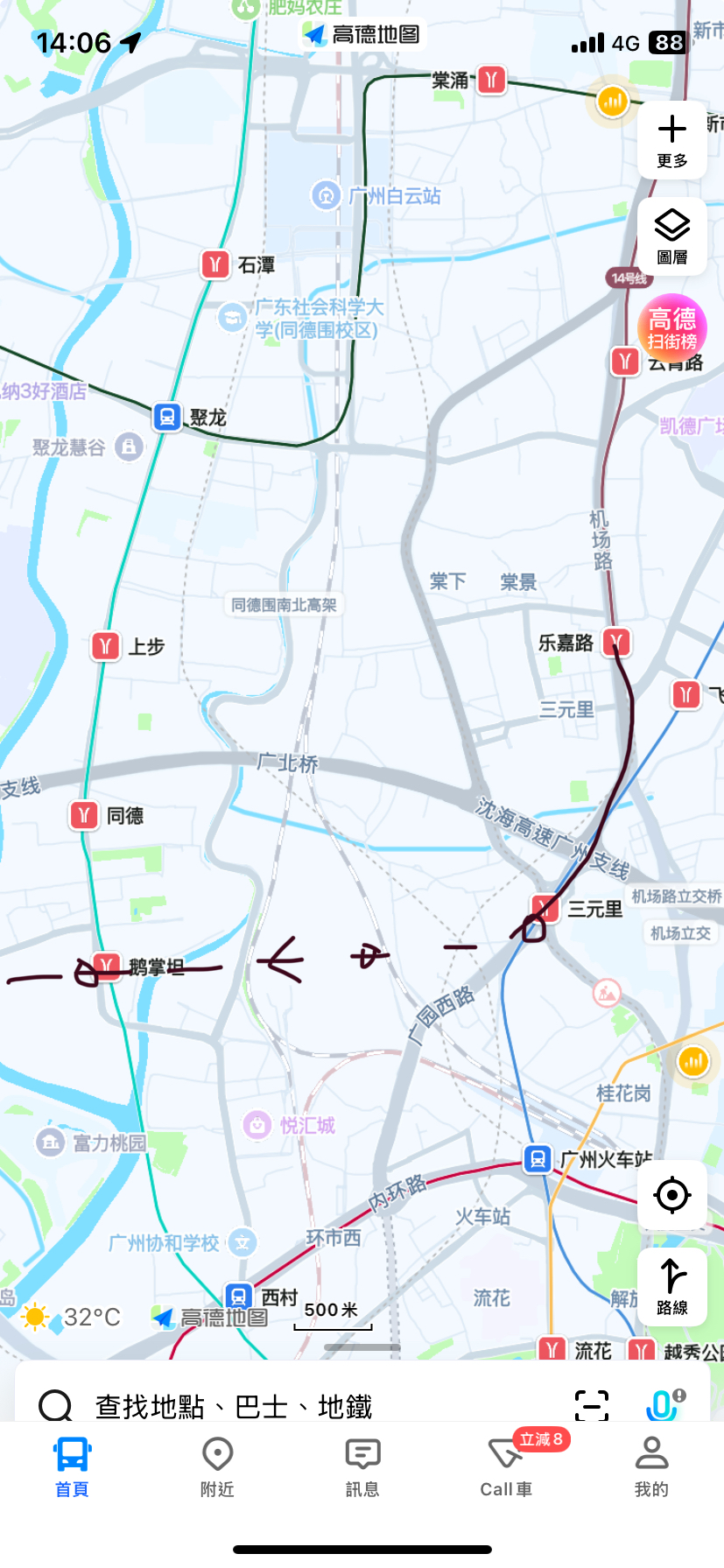Image resolution: width=724 pixels, height=1568 pixels.
Task: Select the 广州白云站 station marker
Action: [327, 195]
